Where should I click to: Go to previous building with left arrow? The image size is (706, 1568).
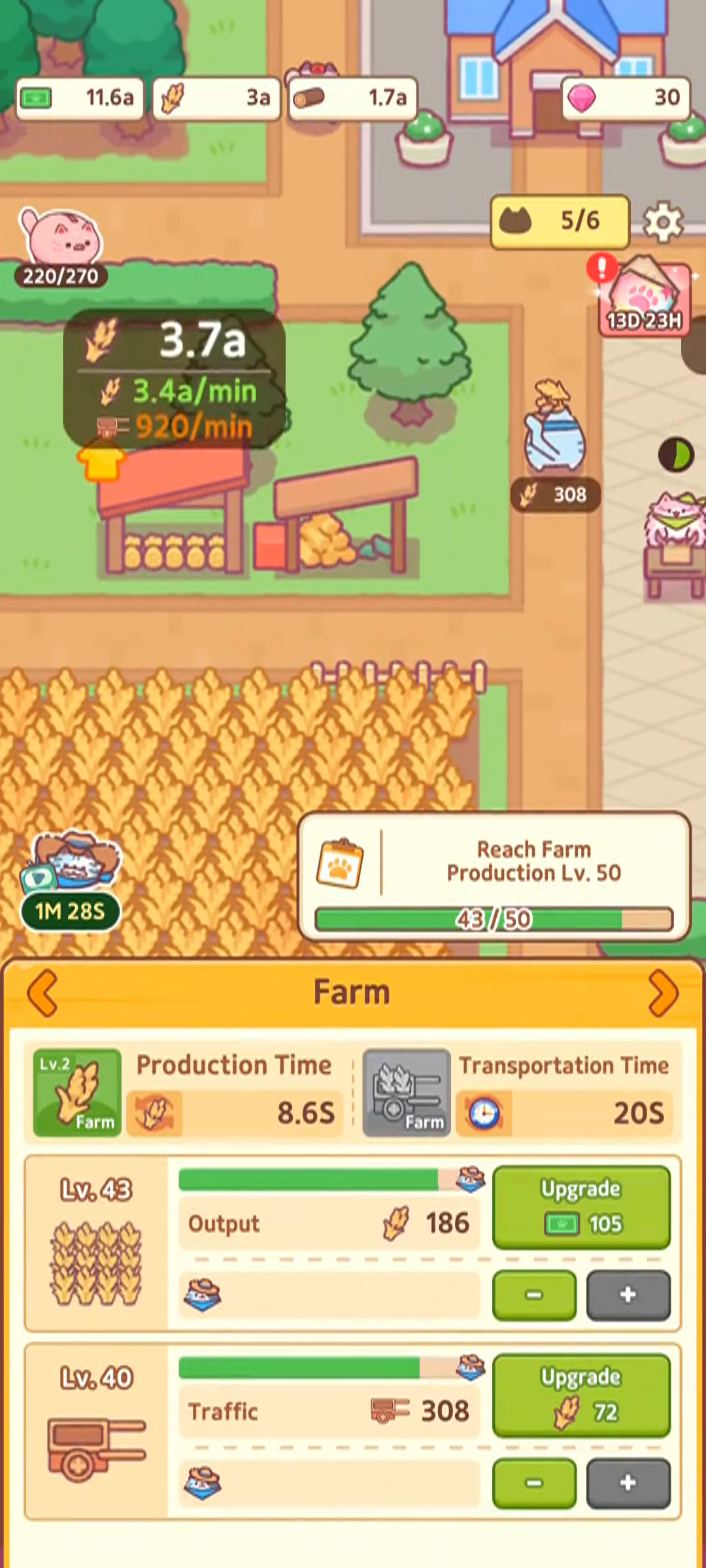pyautogui.click(x=43, y=992)
